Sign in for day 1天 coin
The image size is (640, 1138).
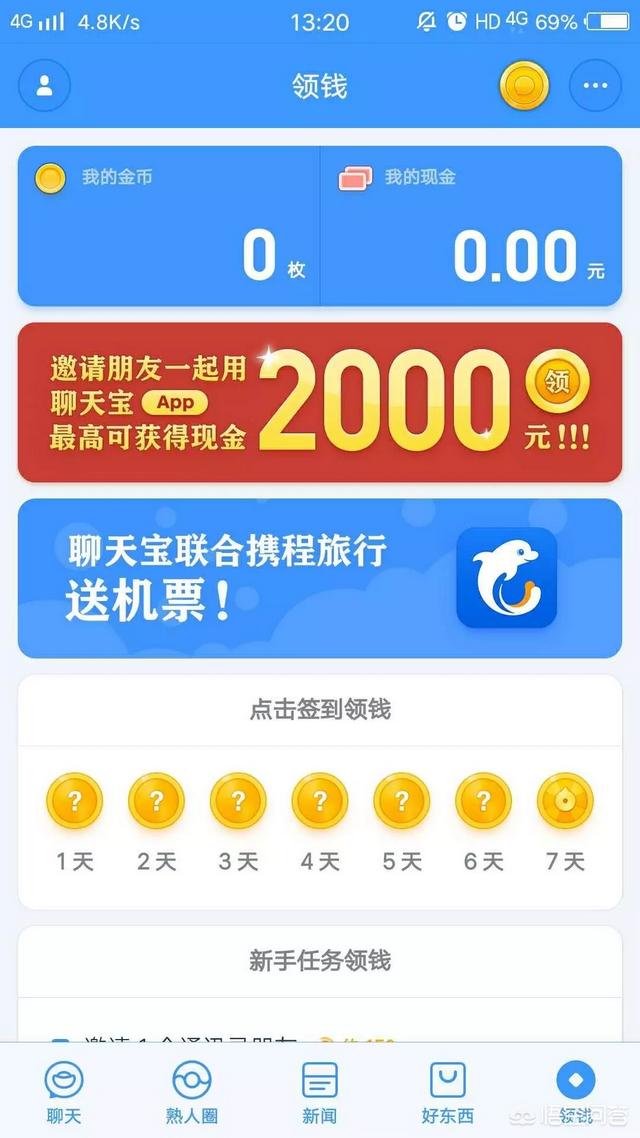75,802
